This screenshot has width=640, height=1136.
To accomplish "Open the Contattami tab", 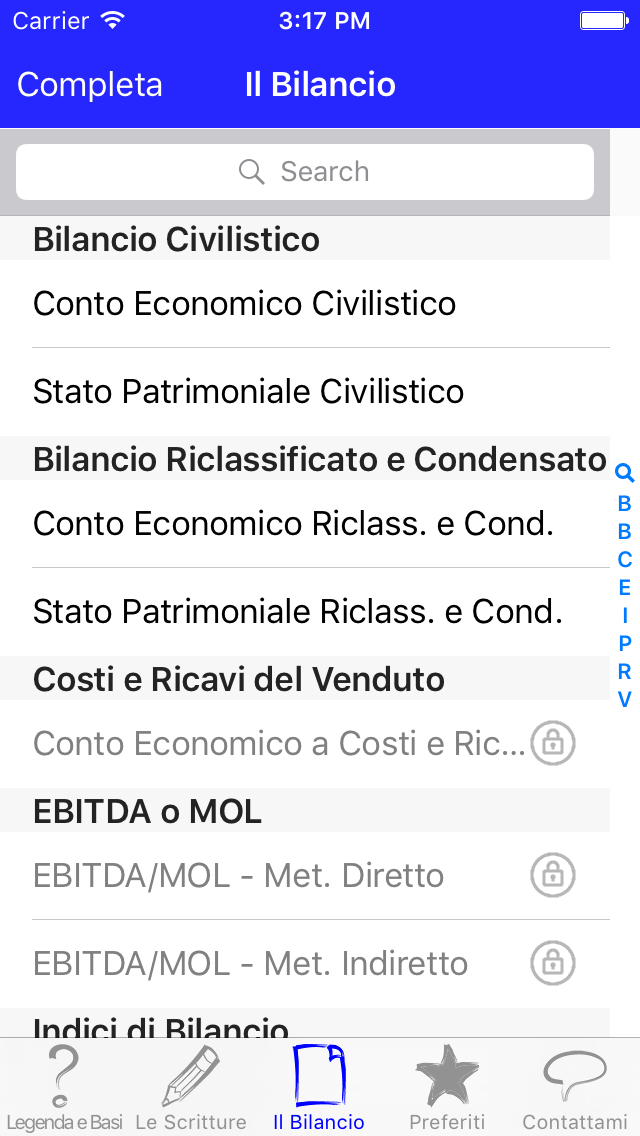I will pyautogui.click(x=575, y=1088).
